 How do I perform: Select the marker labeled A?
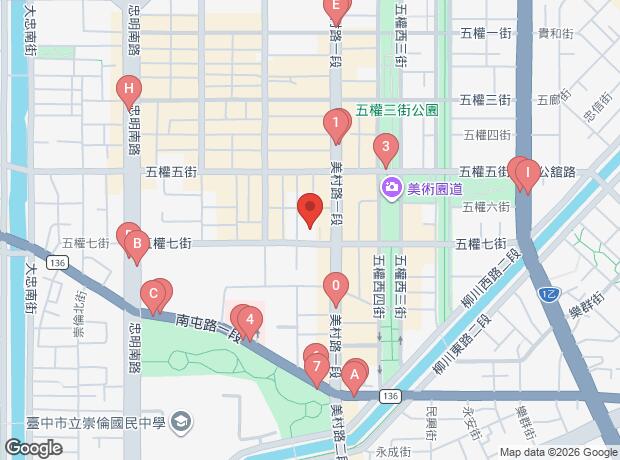pos(353,375)
